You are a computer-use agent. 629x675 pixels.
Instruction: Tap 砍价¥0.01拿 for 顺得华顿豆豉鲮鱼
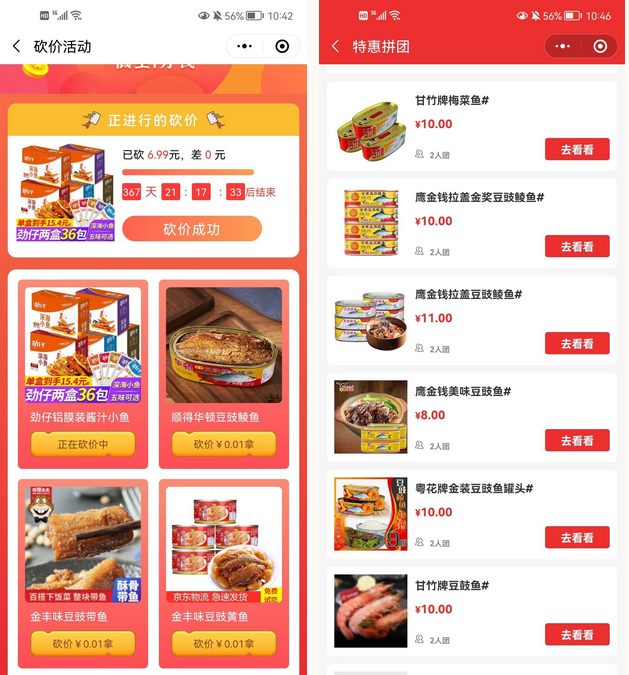pyautogui.click(x=223, y=444)
